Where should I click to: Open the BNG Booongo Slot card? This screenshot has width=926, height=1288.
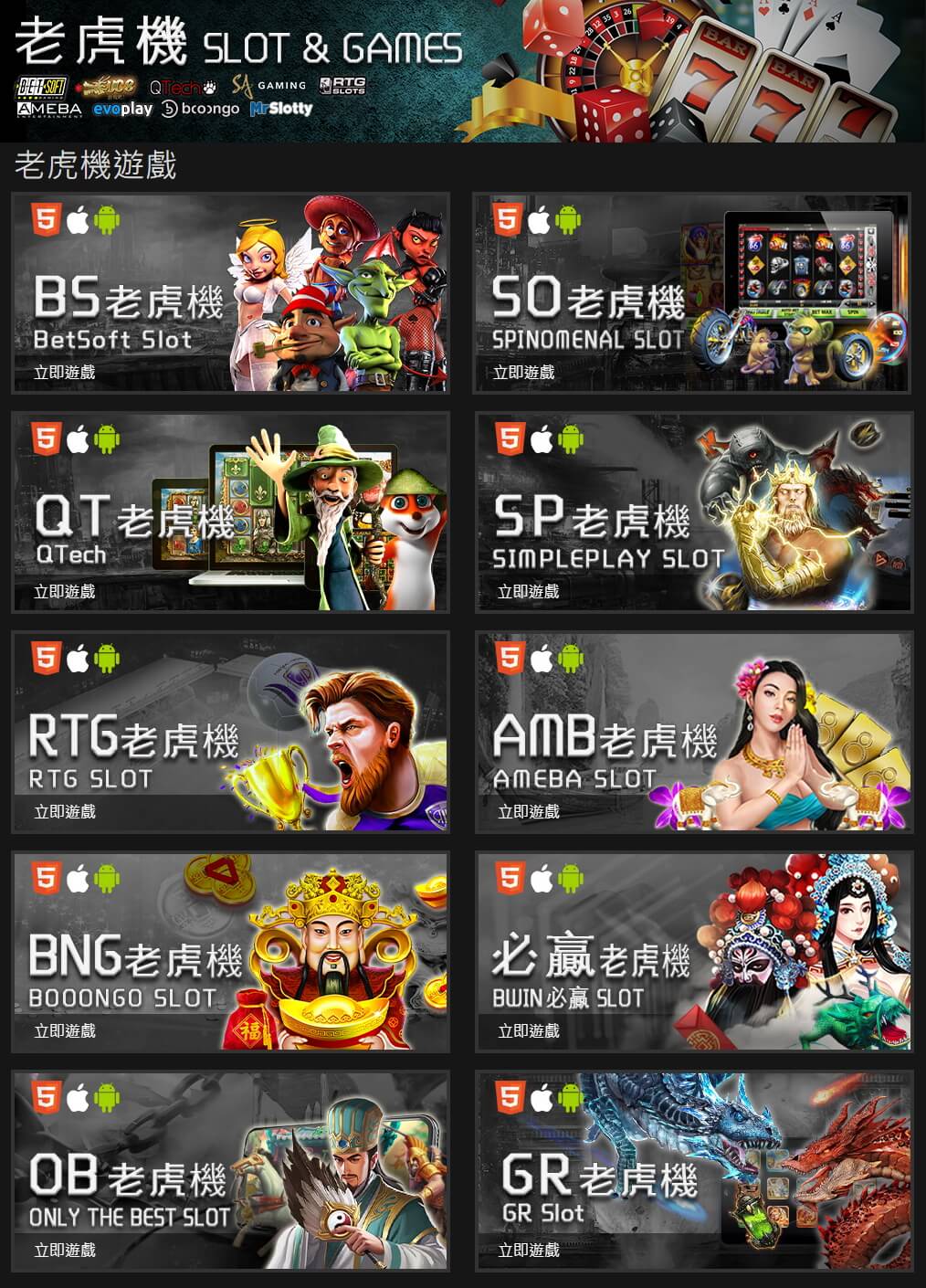tap(230, 952)
